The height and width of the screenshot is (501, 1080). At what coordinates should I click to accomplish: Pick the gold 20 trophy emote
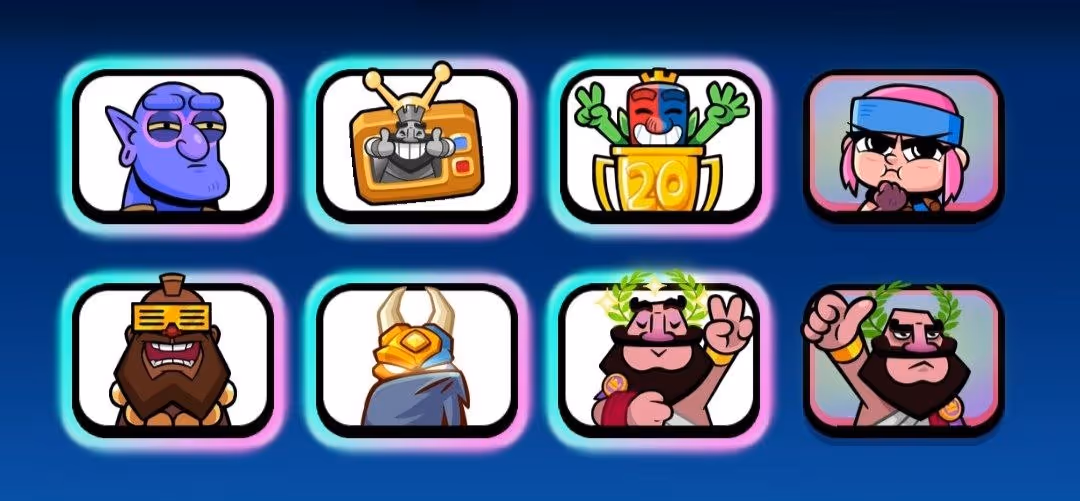coord(661,145)
